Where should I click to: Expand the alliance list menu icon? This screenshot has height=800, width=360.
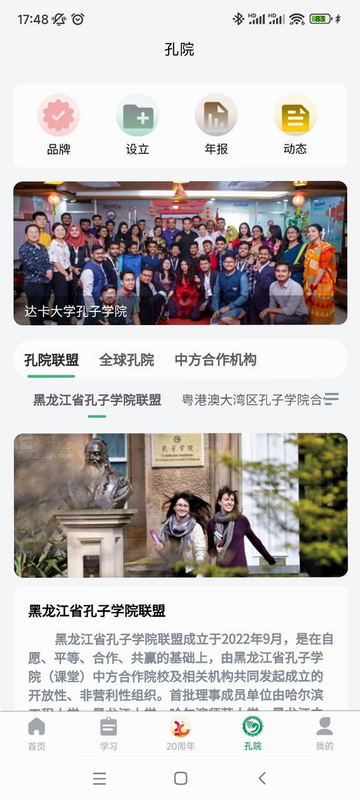point(332,398)
